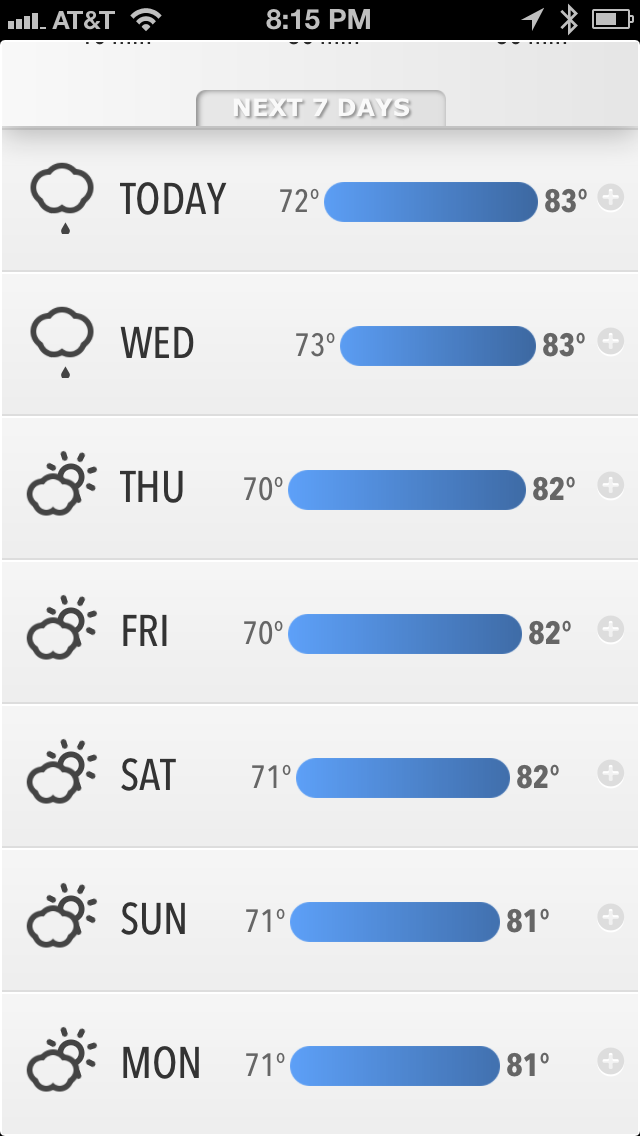Show more for SUN with plus
Viewport: 640px width, 1136px height.
tap(610, 918)
